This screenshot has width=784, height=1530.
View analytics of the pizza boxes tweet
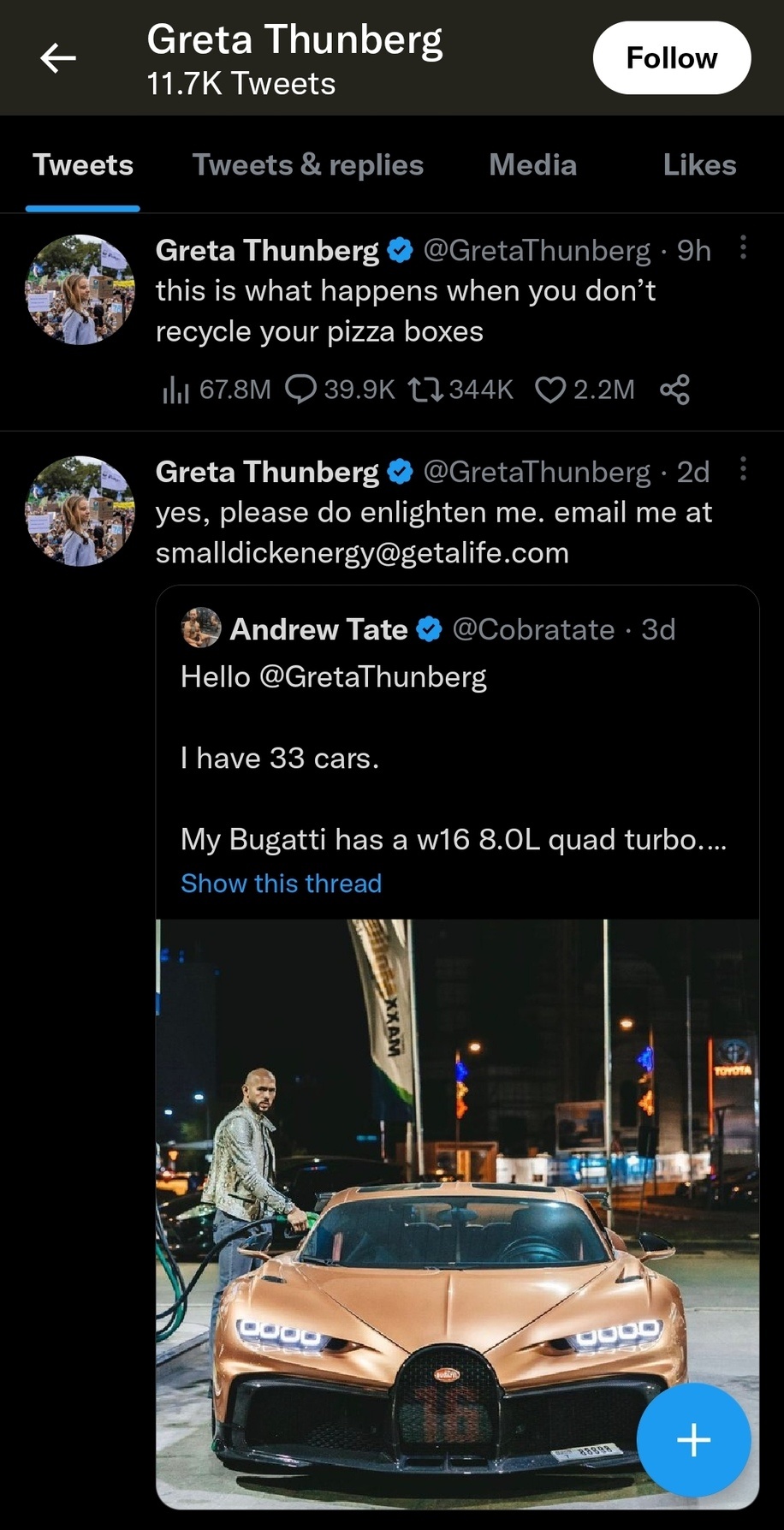click(216, 390)
